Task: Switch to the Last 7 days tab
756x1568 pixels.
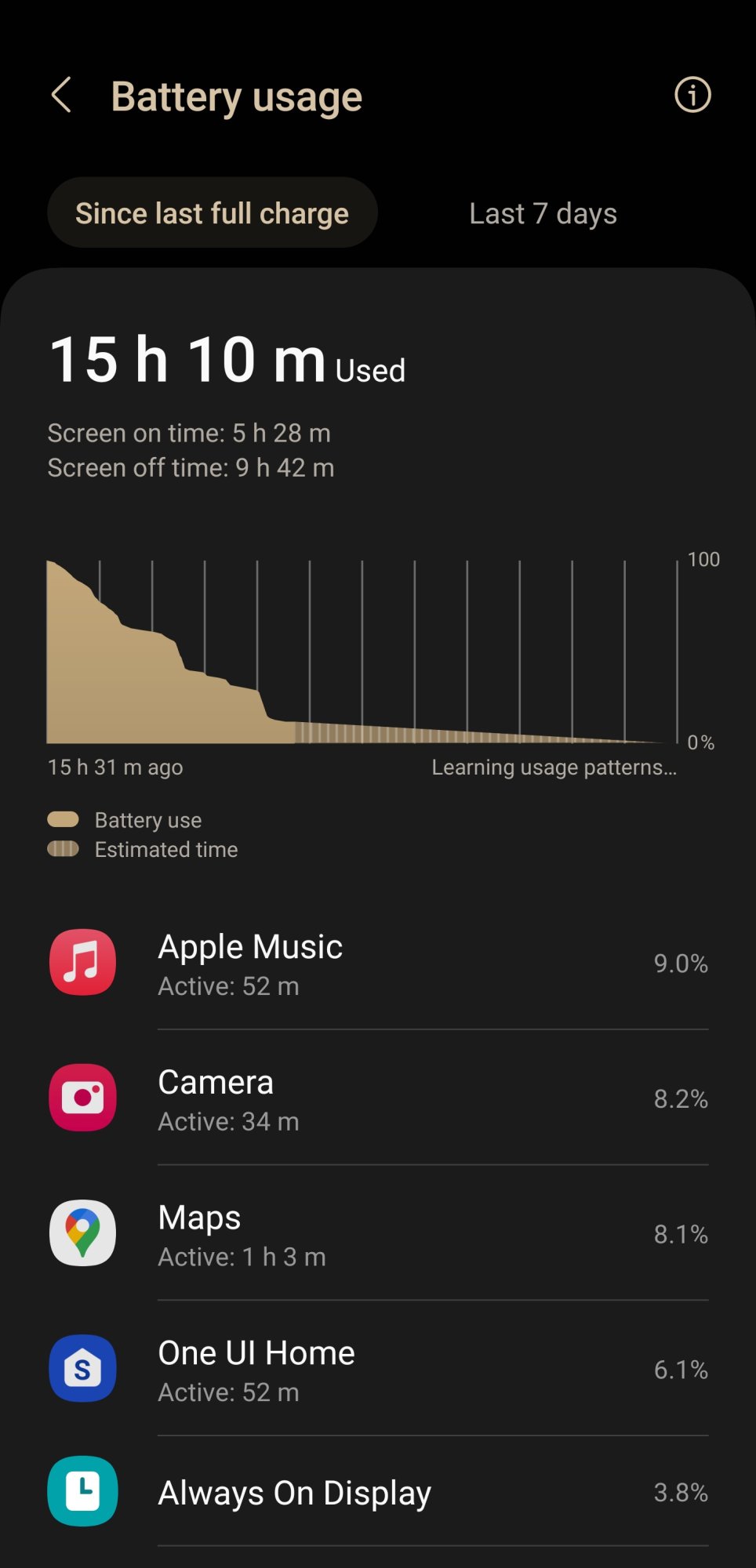Action: coord(543,213)
